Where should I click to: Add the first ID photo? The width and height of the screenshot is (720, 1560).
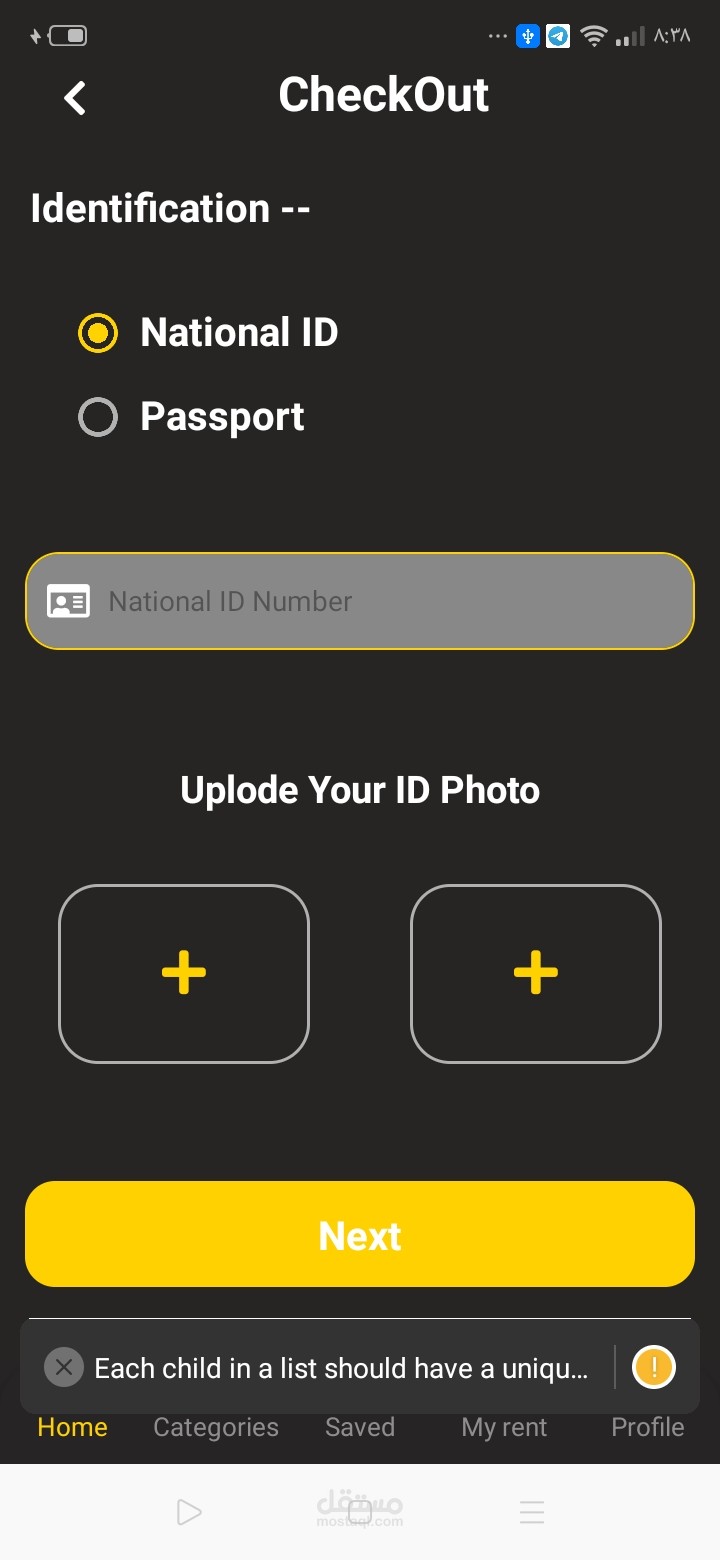pos(184,973)
